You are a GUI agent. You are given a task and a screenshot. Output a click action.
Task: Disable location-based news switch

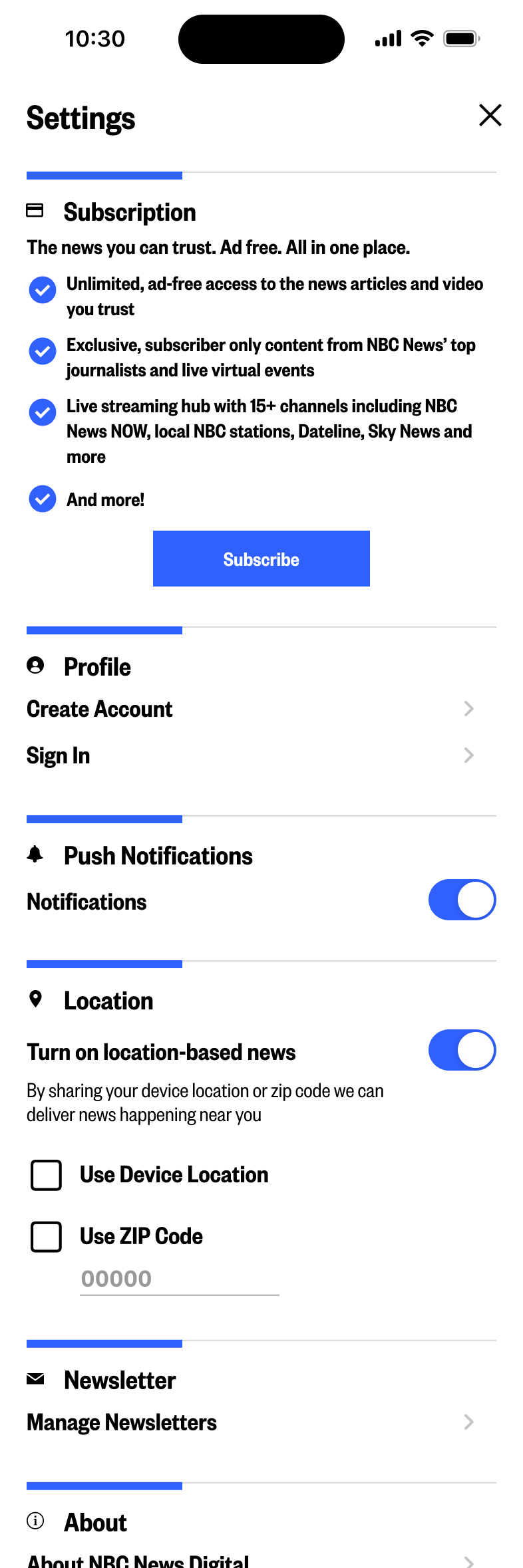462,1051
